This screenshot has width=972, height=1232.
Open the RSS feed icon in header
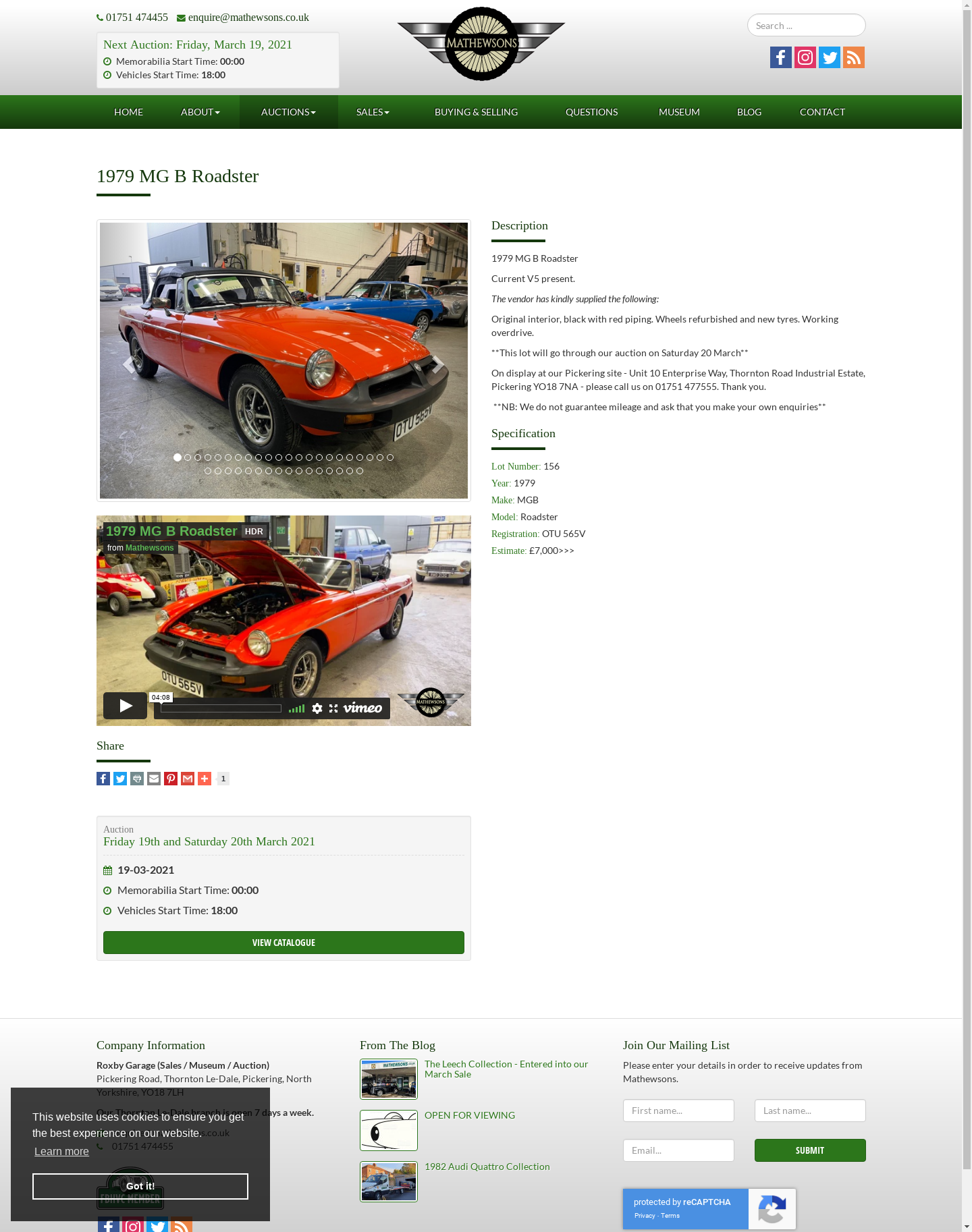point(853,57)
